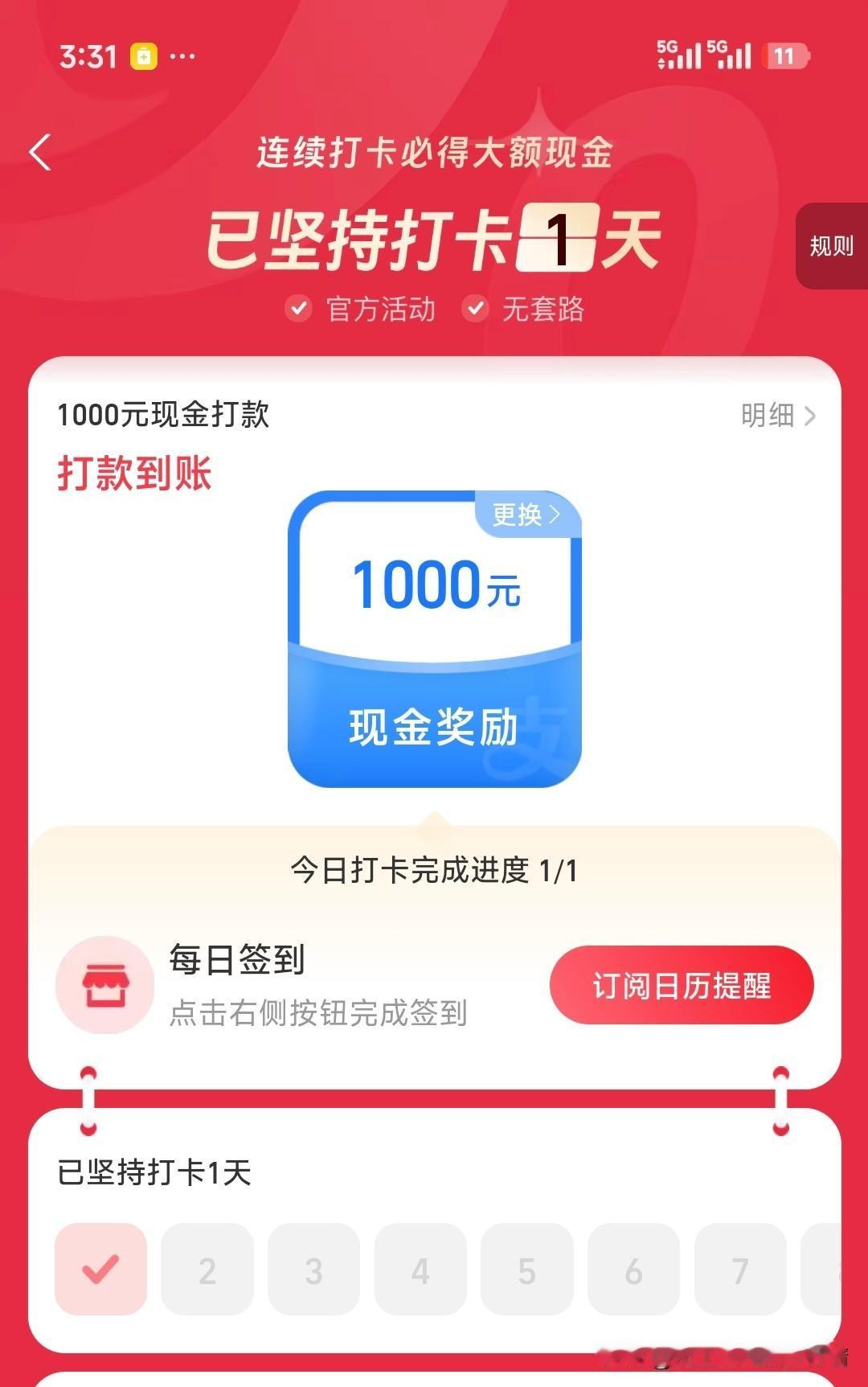Select day 2 in the check-in calendar
868x1387 pixels.
click(x=207, y=1269)
